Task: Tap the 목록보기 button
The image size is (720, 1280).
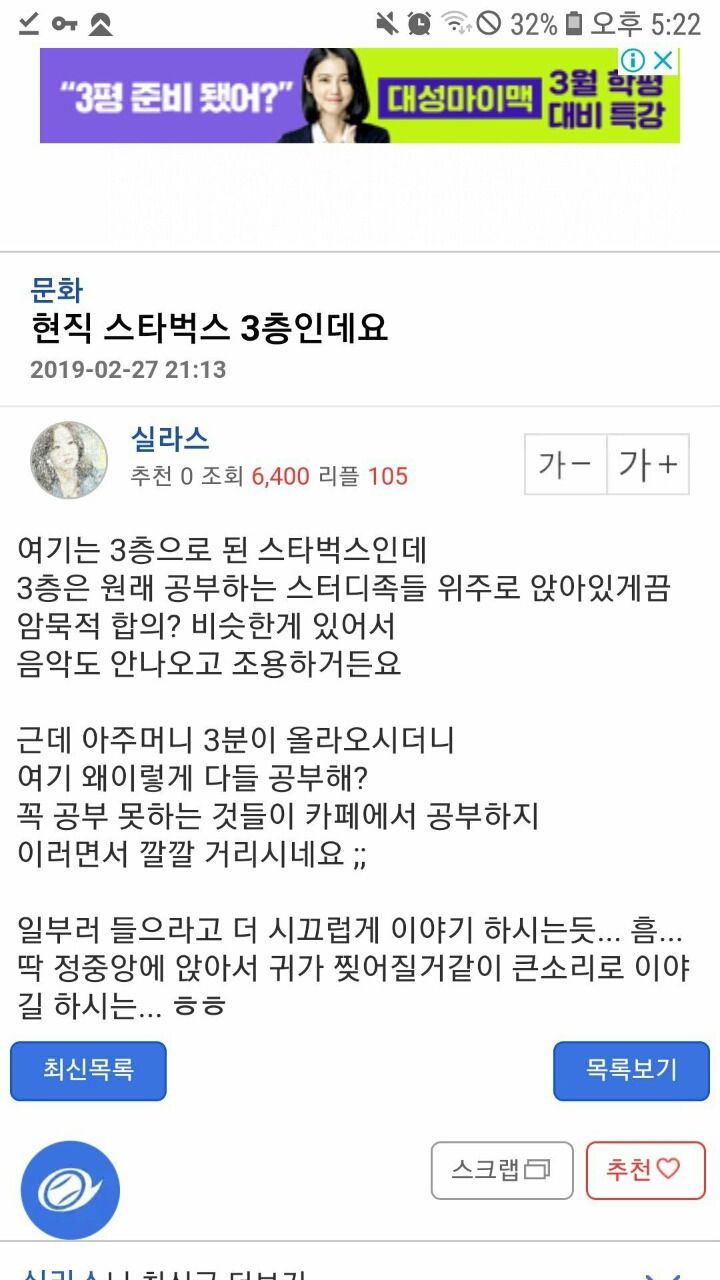Action: click(x=631, y=1070)
